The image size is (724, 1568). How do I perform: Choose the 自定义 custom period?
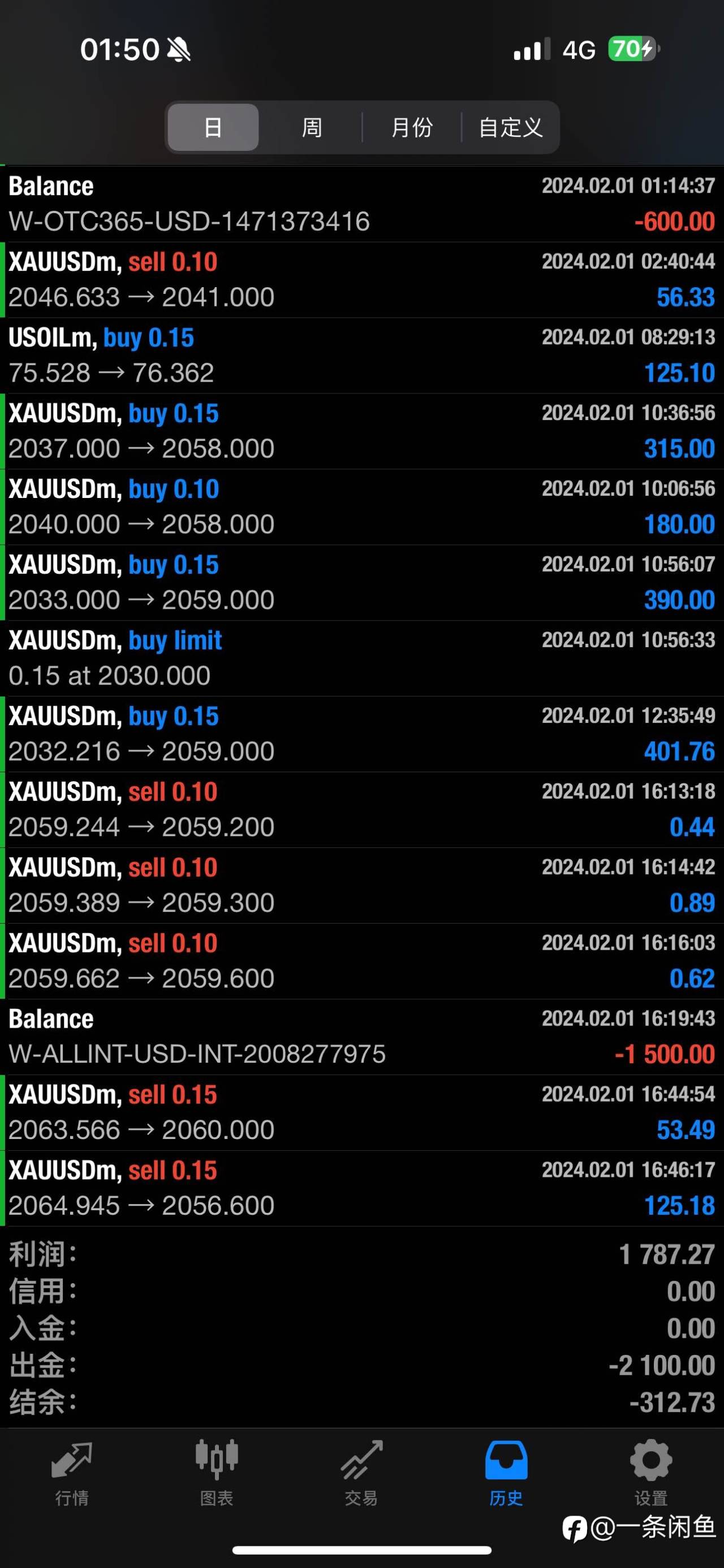510,127
